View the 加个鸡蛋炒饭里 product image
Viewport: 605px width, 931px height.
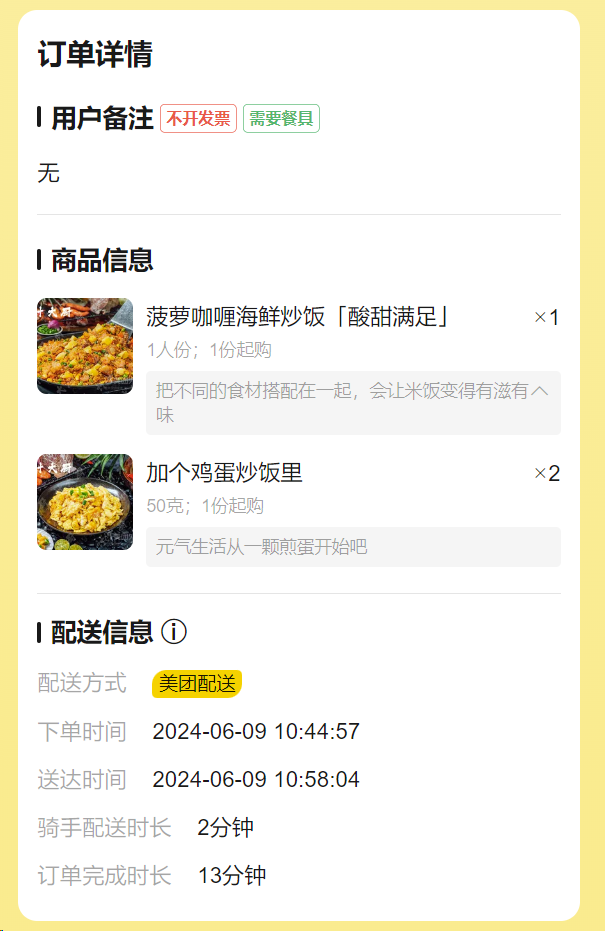coord(85,502)
